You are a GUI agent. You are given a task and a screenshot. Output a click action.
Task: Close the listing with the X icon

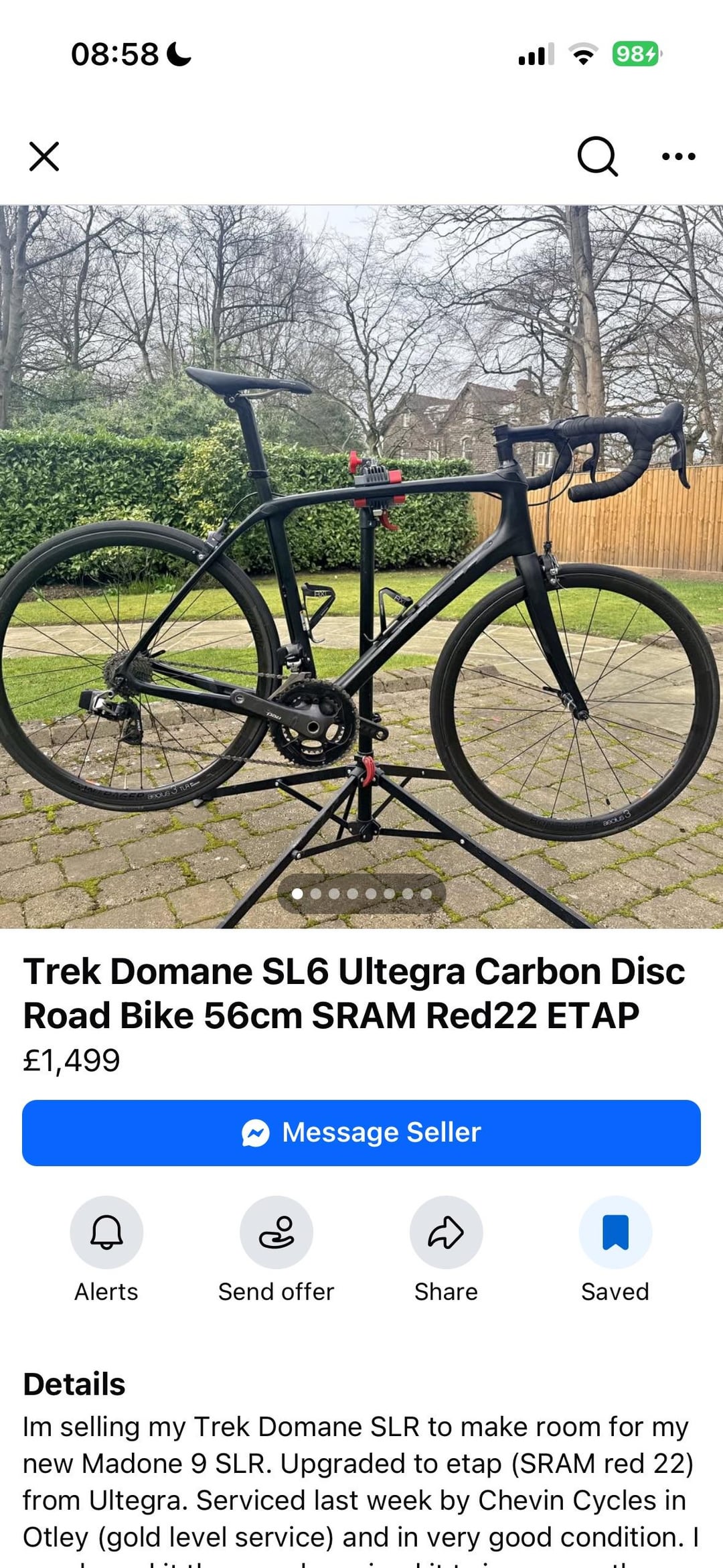(44, 157)
